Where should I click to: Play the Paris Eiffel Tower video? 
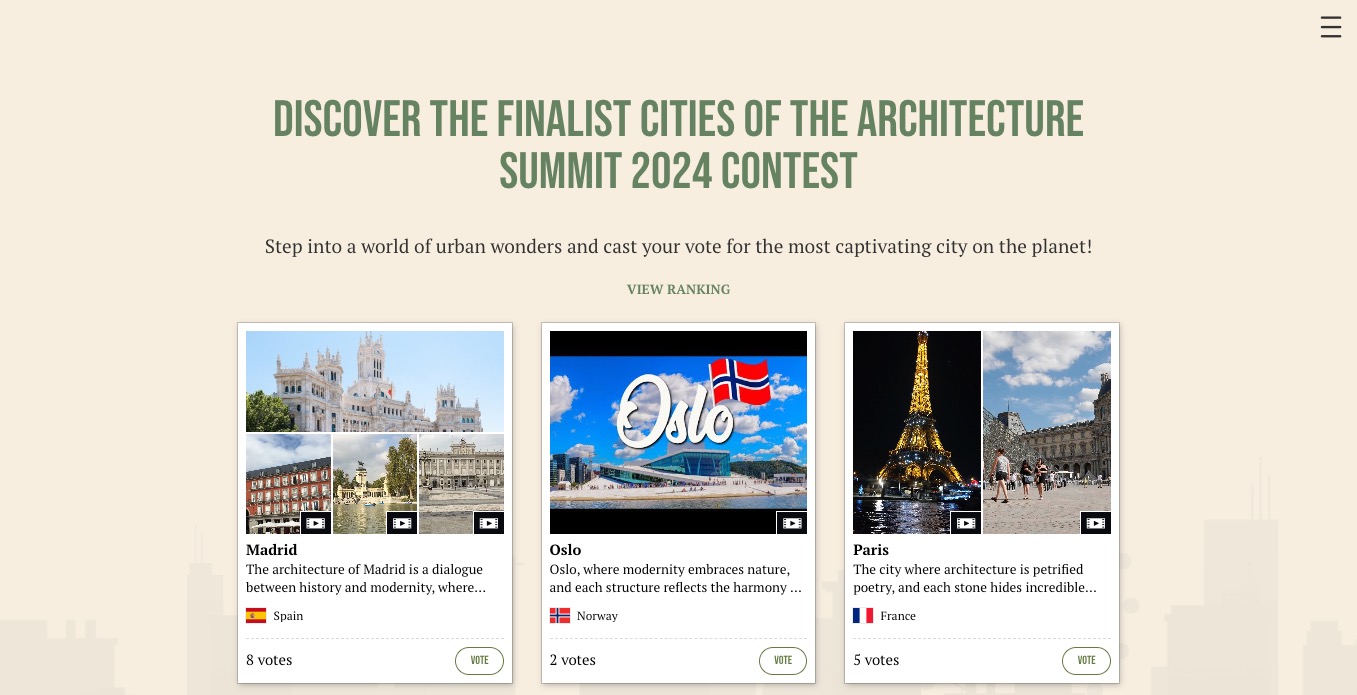pos(916,432)
